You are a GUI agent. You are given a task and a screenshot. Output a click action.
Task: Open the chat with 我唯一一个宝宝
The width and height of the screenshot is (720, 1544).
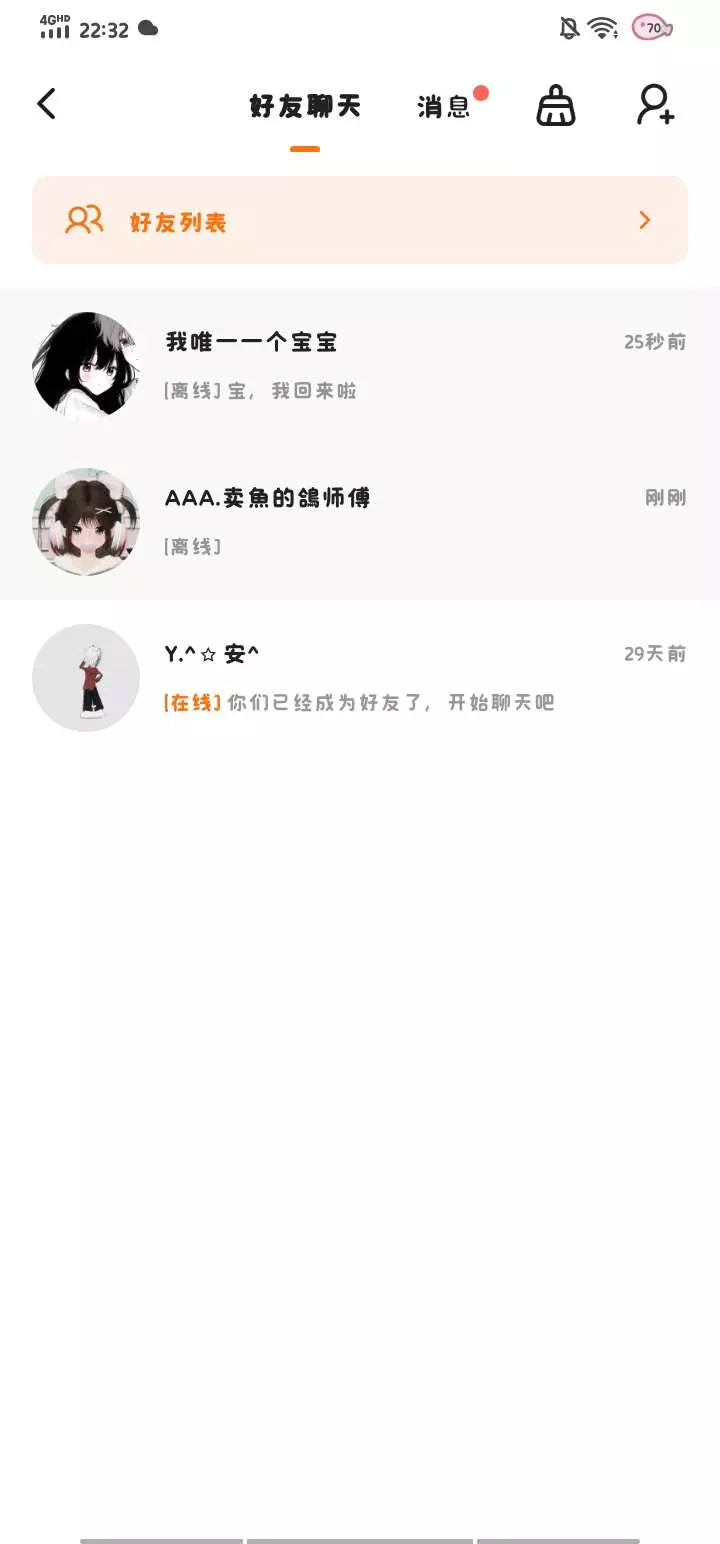(360, 366)
